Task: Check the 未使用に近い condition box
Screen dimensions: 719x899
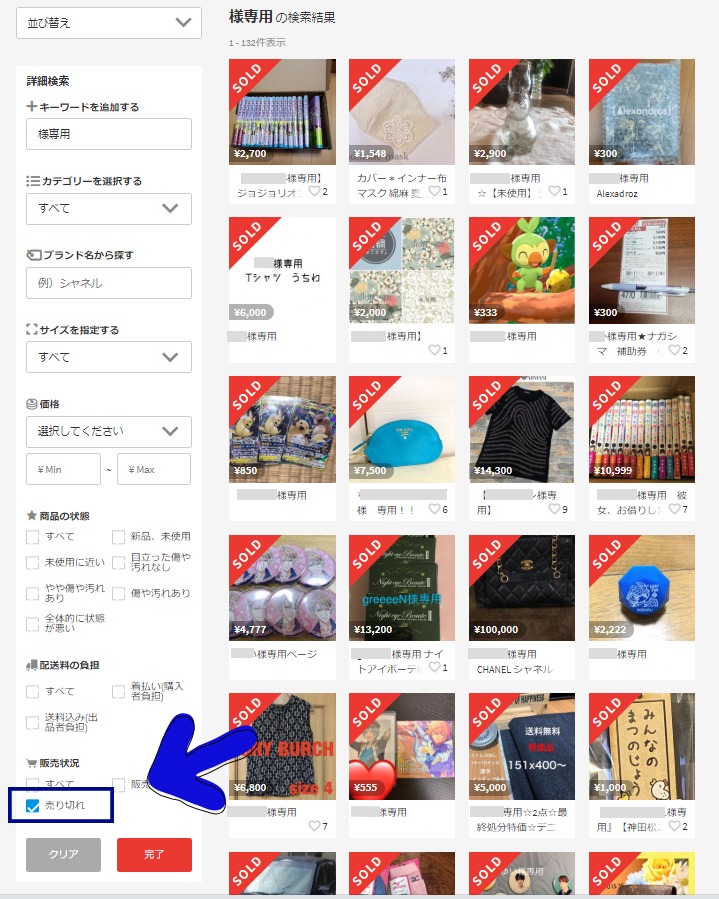Action: pos(33,563)
